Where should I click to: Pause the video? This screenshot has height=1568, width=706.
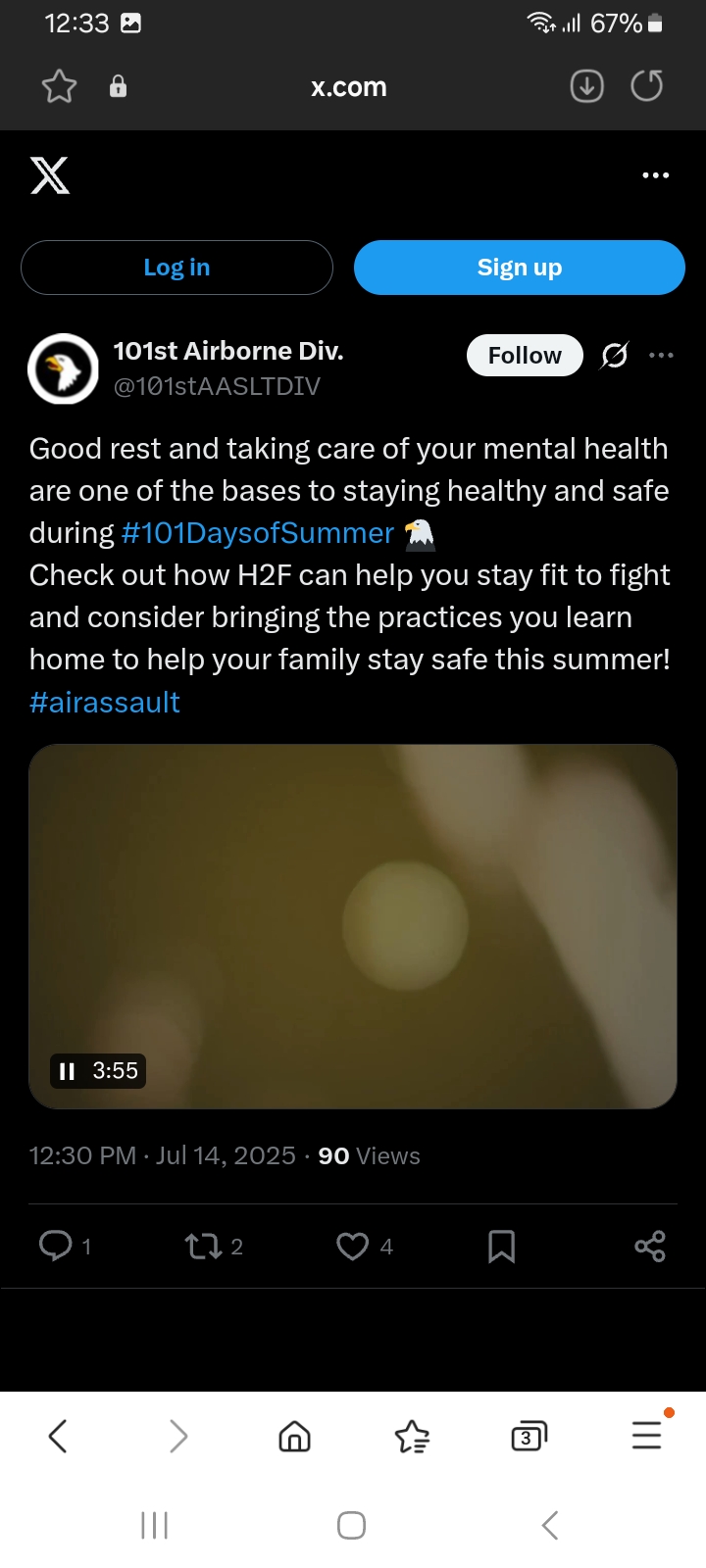tap(67, 1071)
